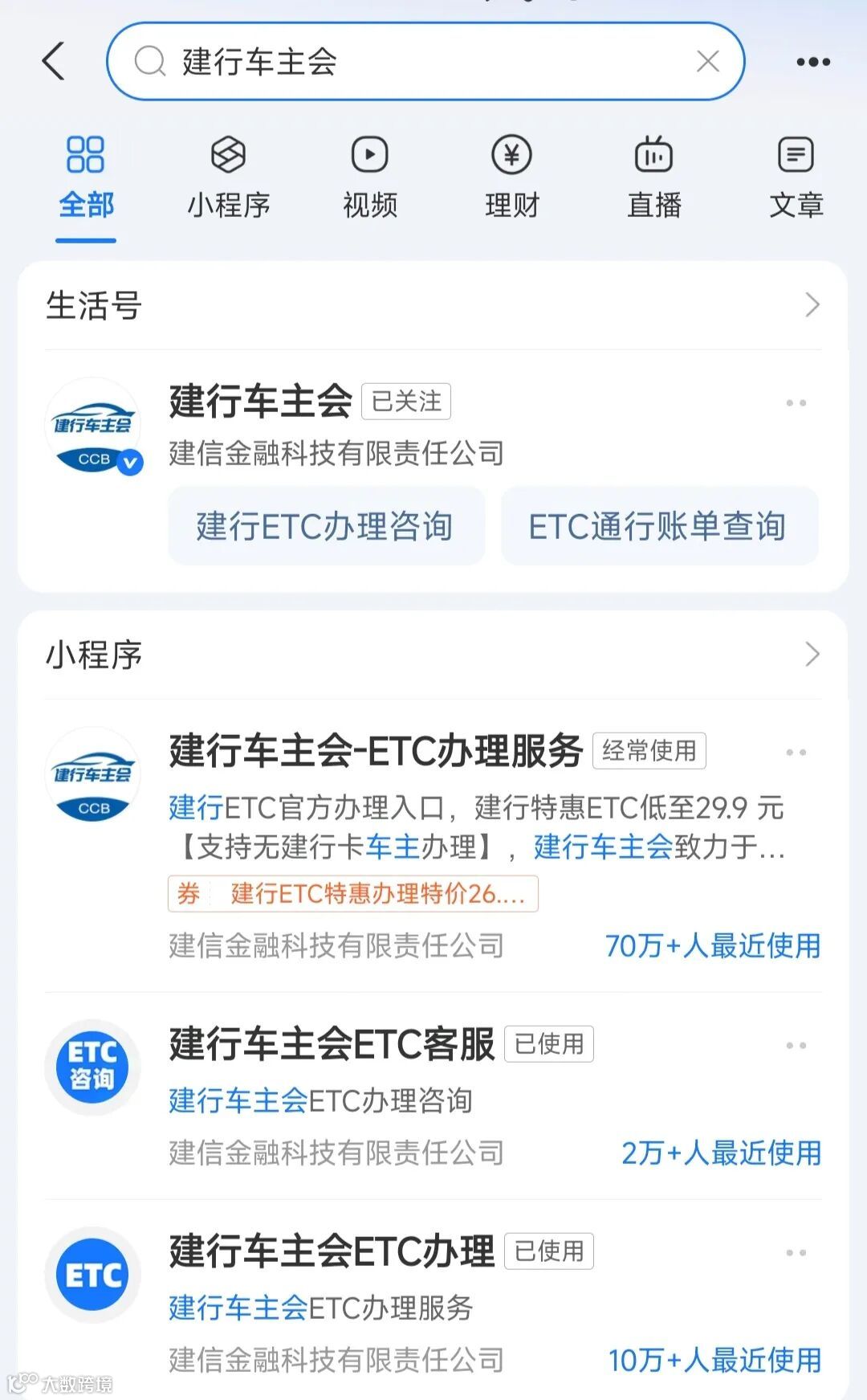Viewport: 867px width, 1400px height.
Task: Open 建行车主会ETC办理 mini program
Action: click(x=433, y=1303)
